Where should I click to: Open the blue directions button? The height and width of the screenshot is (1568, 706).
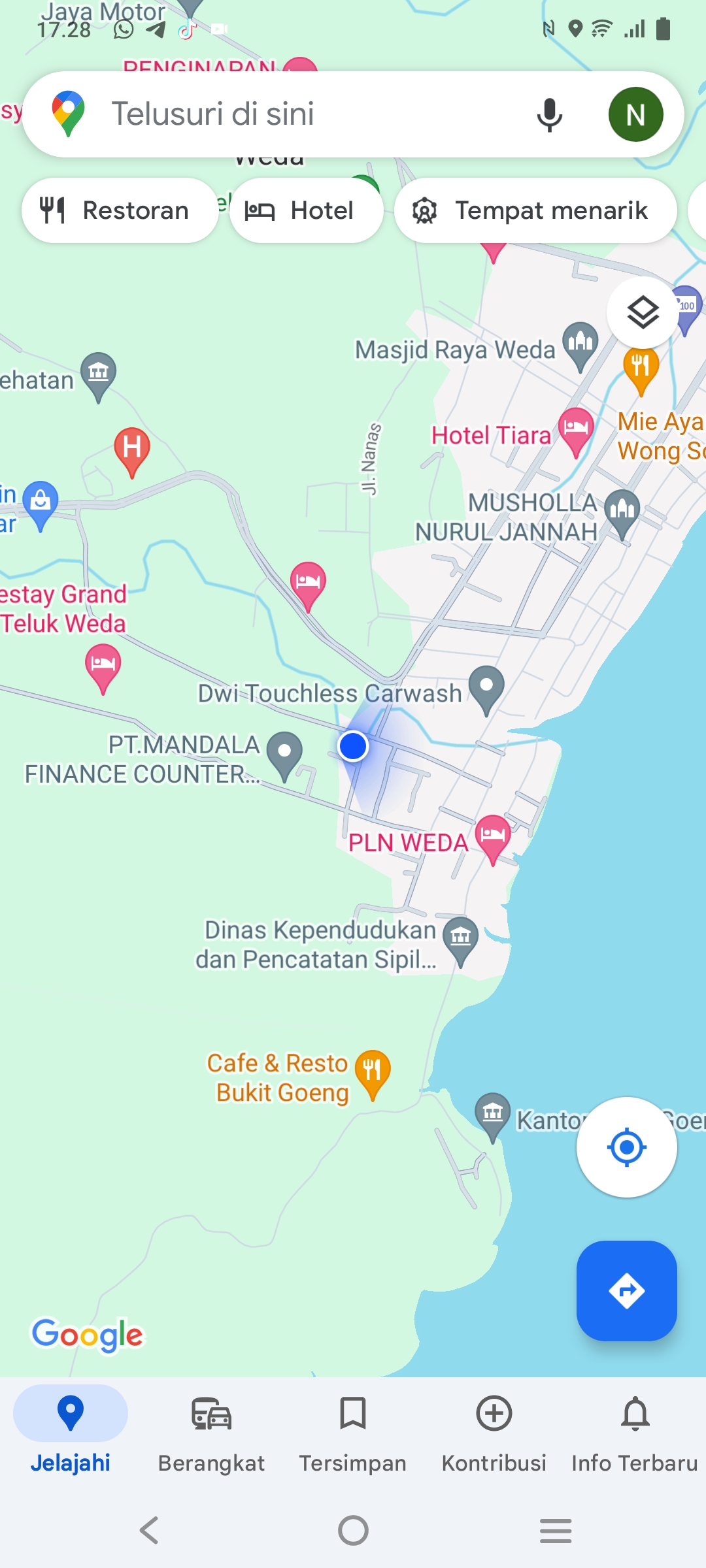(626, 1290)
